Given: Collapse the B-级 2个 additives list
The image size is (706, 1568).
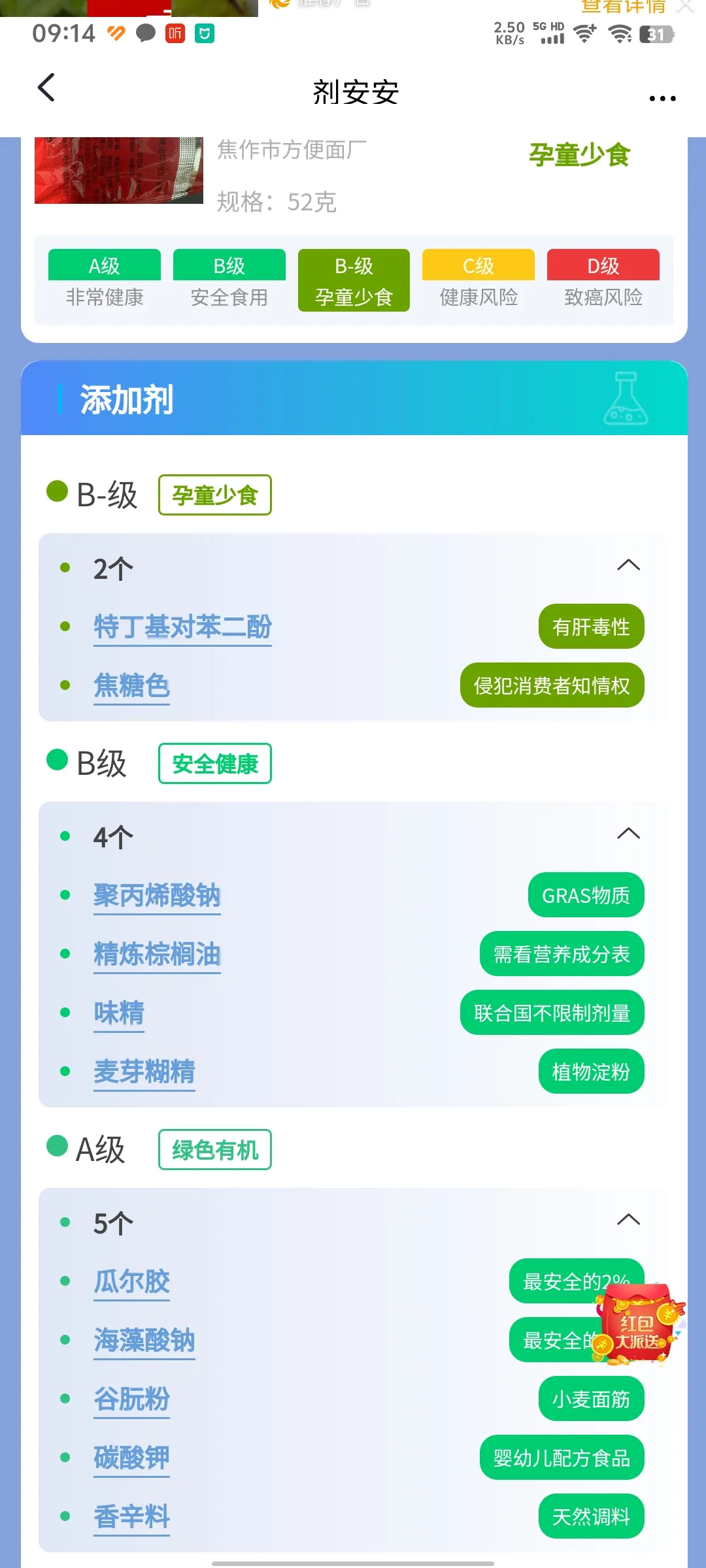Looking at the screenshot, I should 628,565.
